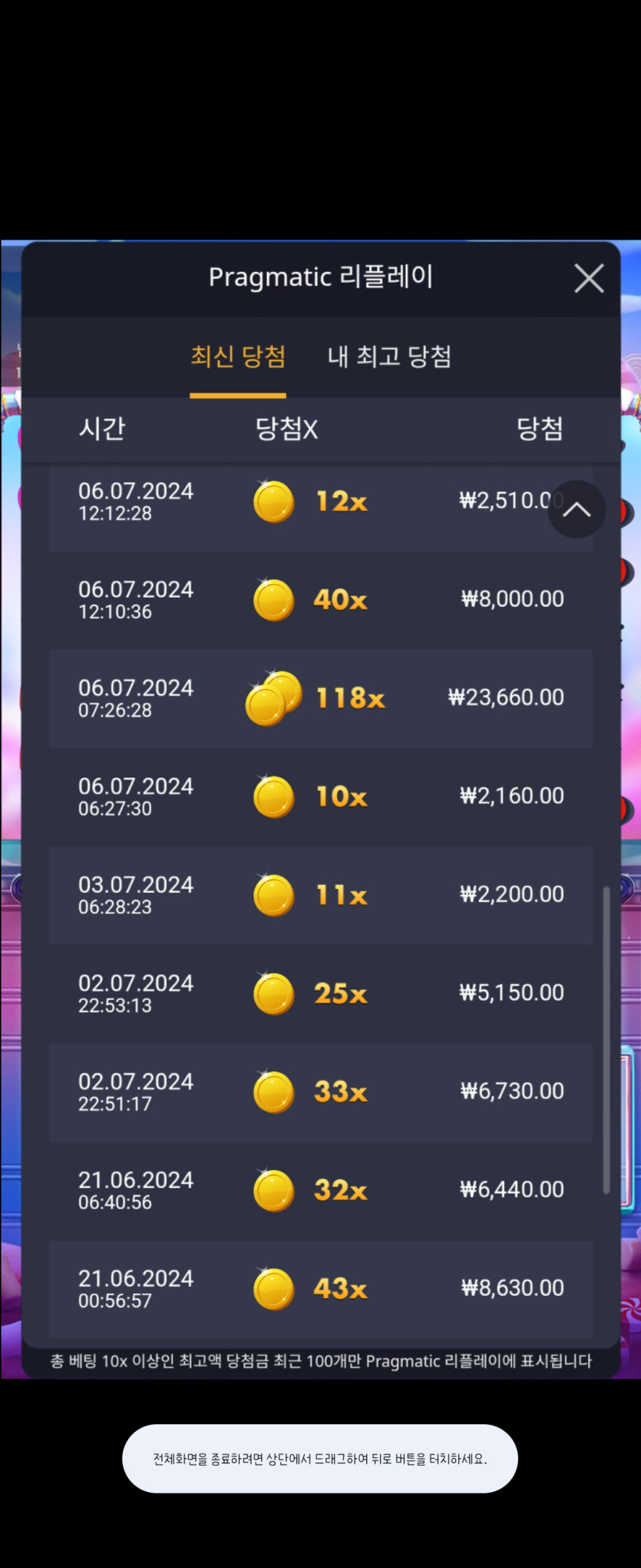The height and width of the screenshot is (1568, 641).
Task: Open the 118x replay worth ₩23,660.00
Action: click(x=320, y=698)
